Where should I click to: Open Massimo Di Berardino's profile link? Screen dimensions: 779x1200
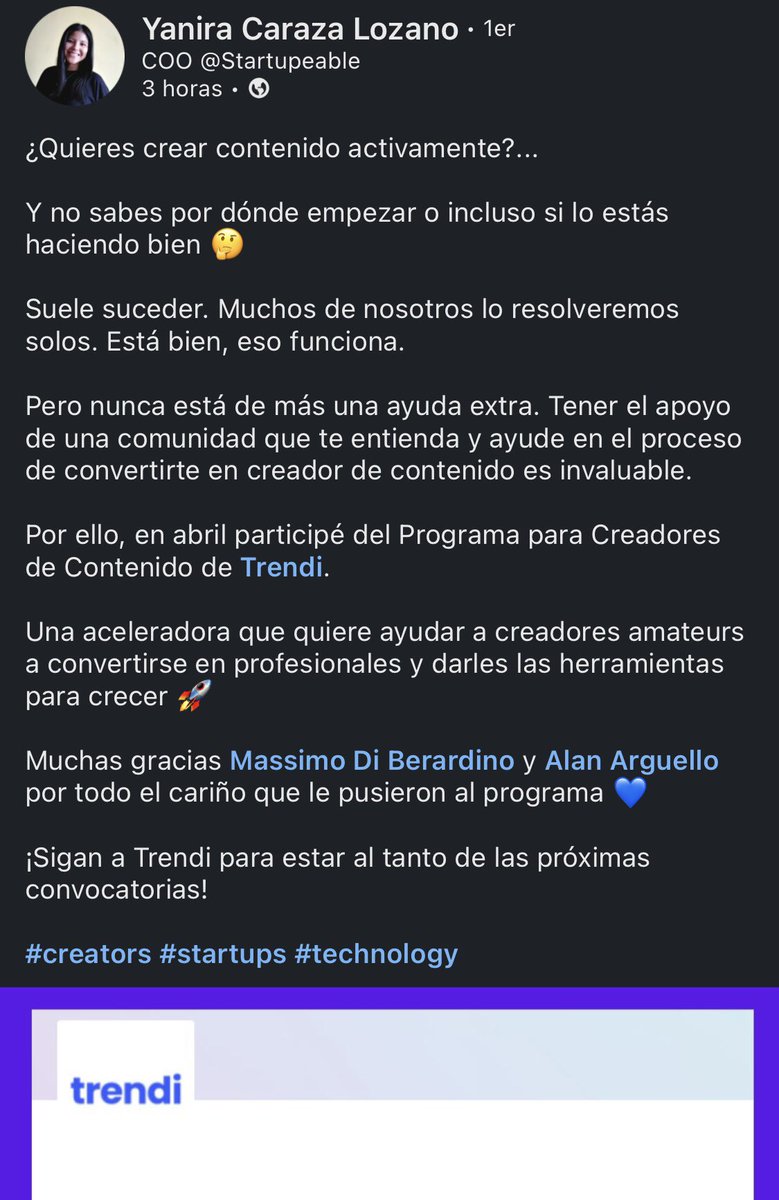pos(372,760)
